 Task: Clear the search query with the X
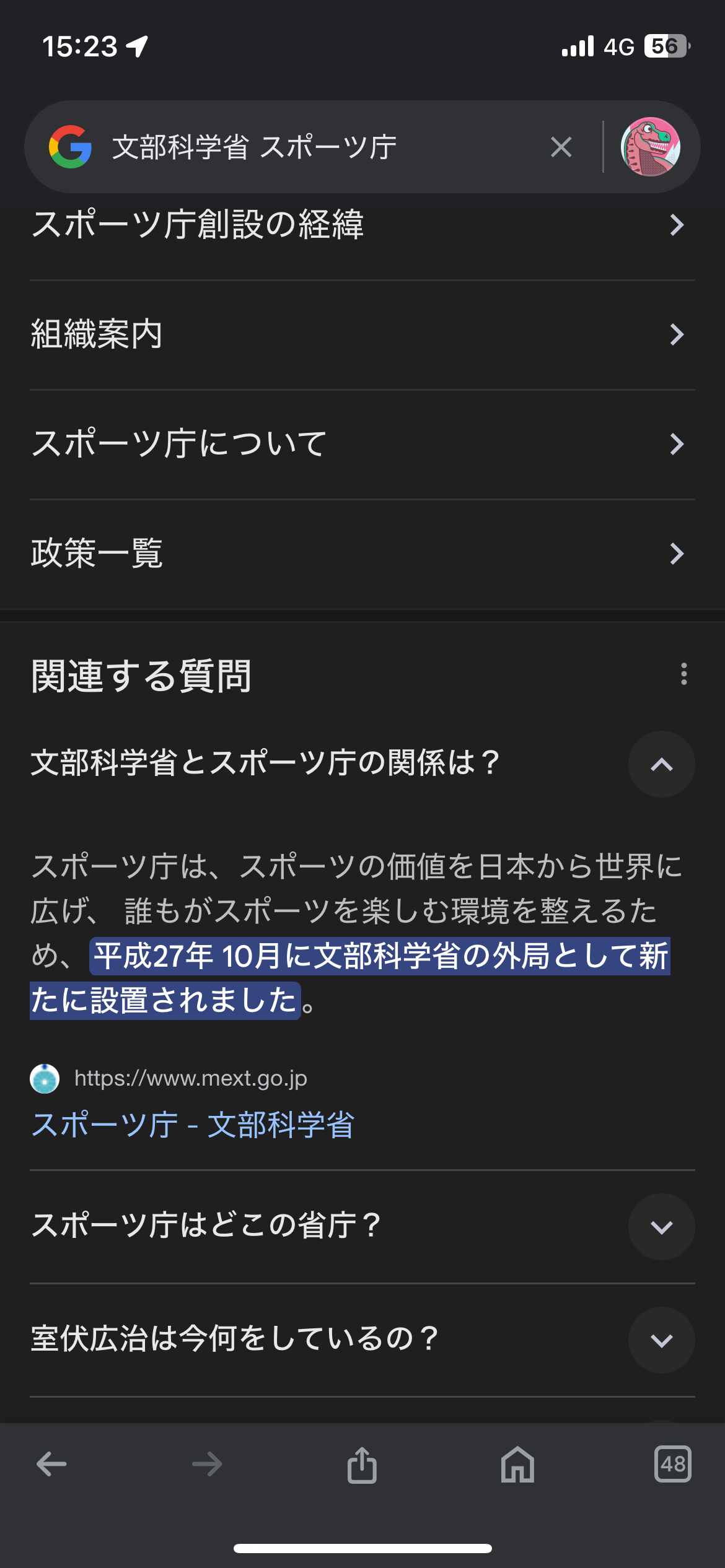click(x=561, y=147)
